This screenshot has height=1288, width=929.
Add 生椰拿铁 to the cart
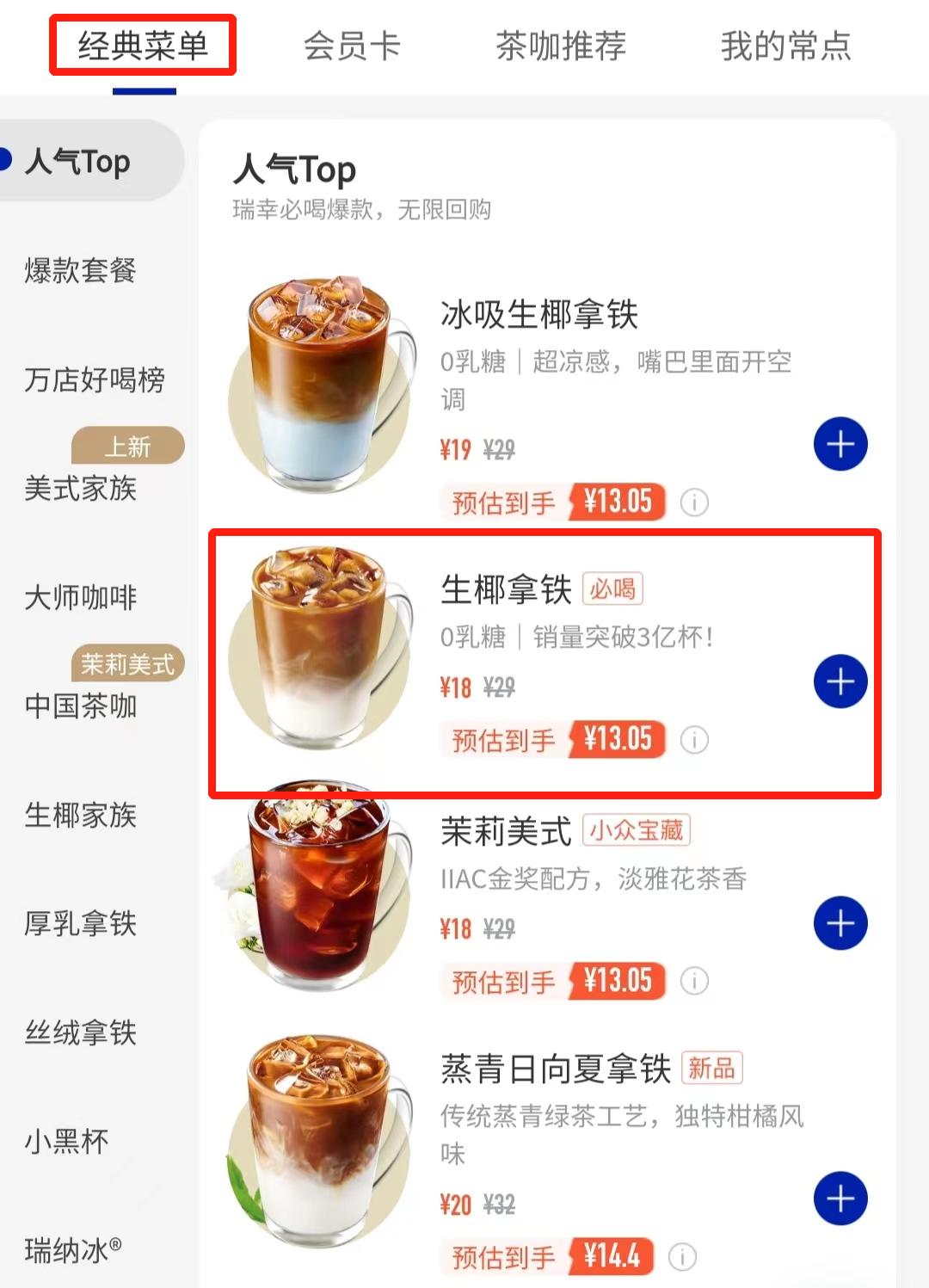tap(840, 682)
